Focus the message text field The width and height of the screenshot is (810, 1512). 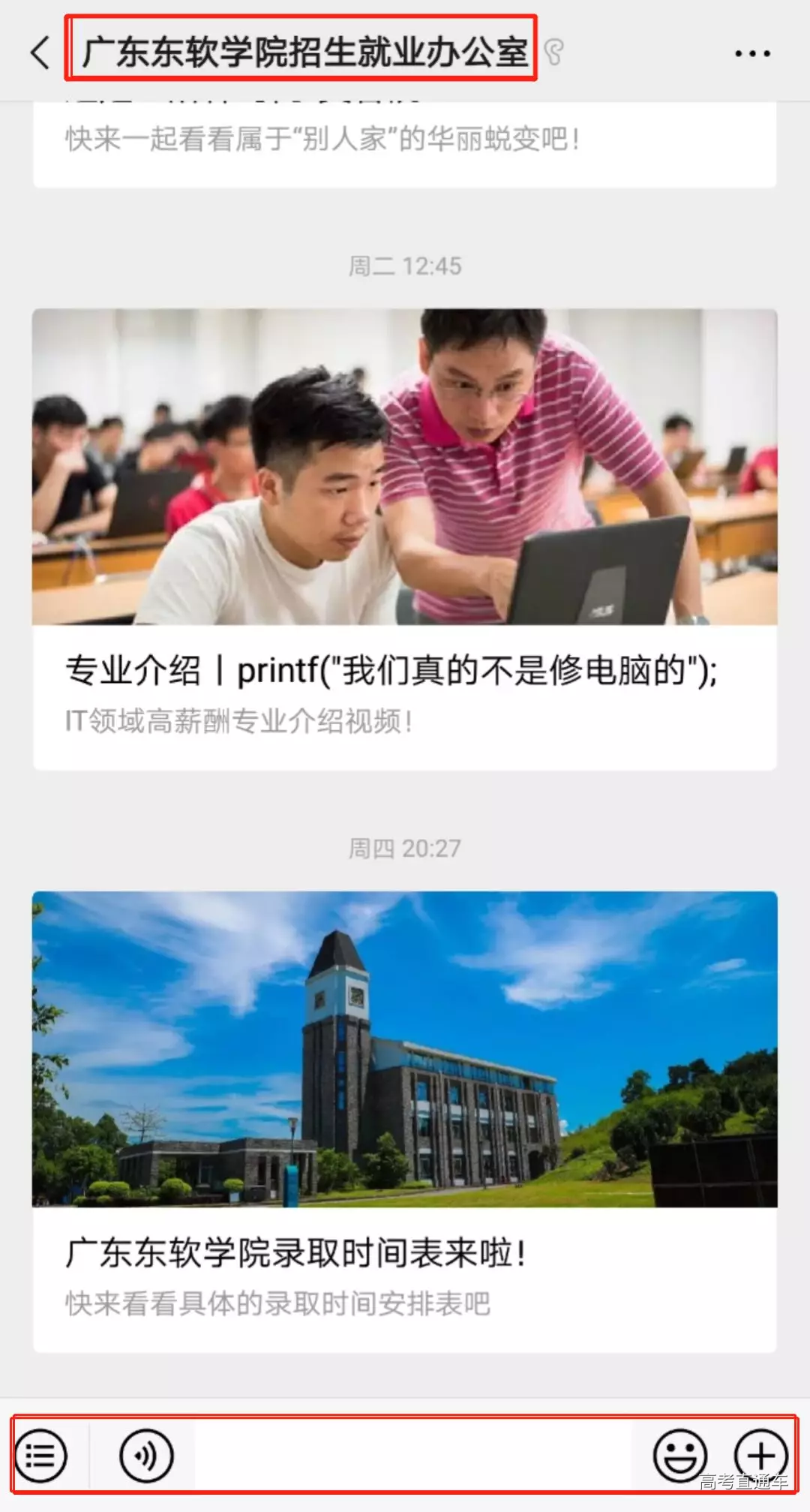tap(412, 1456)
